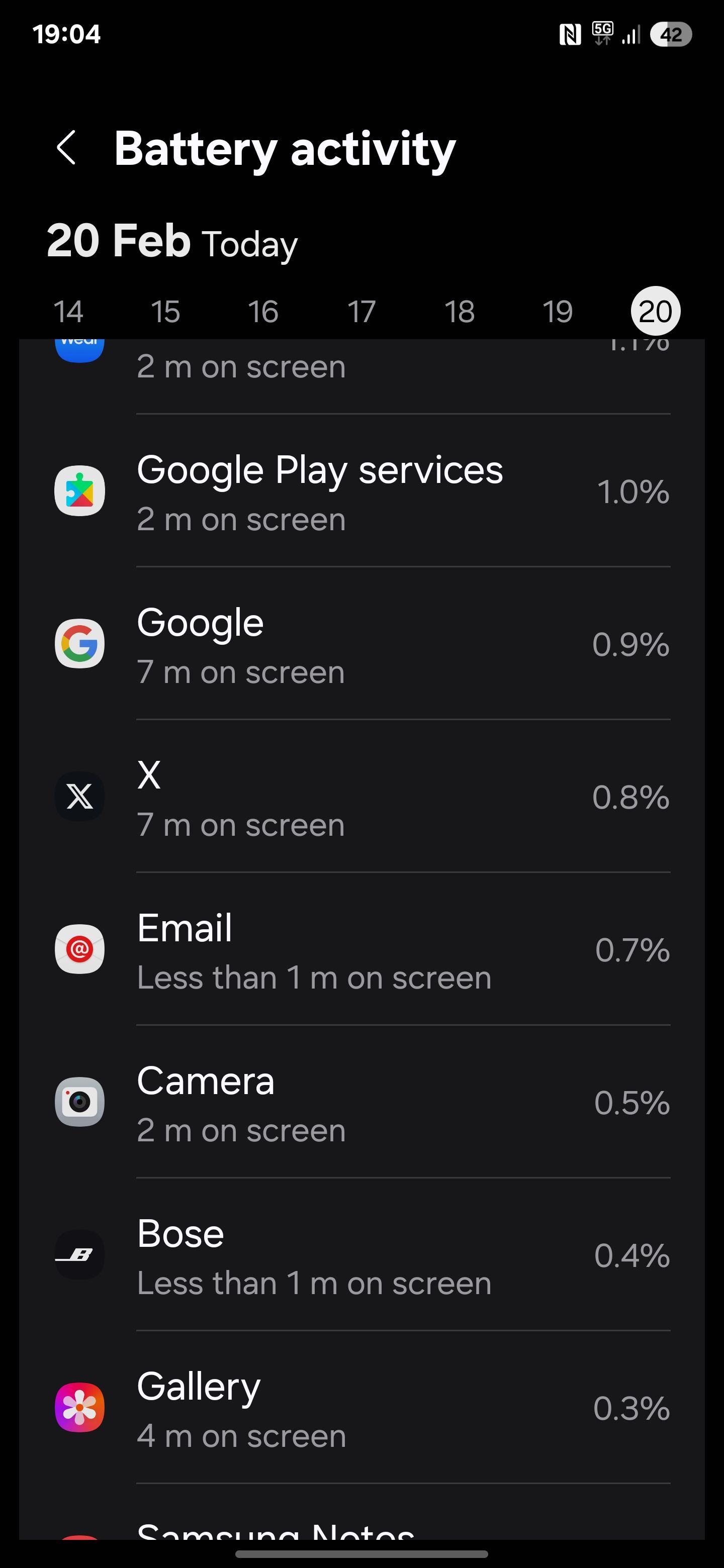Viewport: 724px width, 1568px height.
Task: Switch to the 16 Feb day
Action: click(263, 312)
